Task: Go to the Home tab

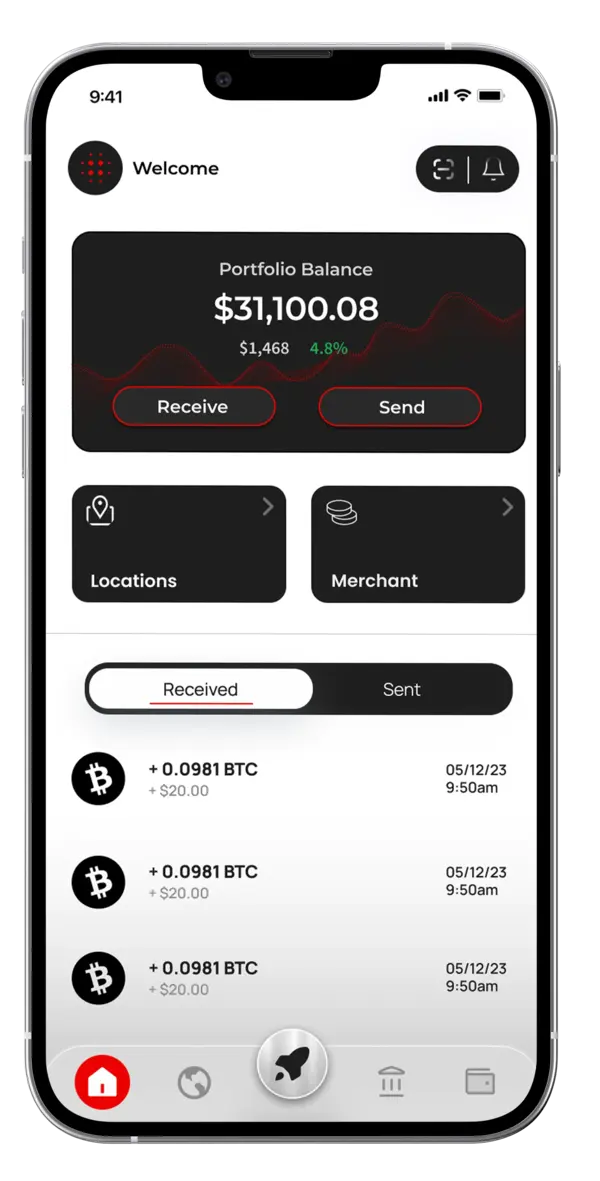Action: click(x=103, y=1081)
